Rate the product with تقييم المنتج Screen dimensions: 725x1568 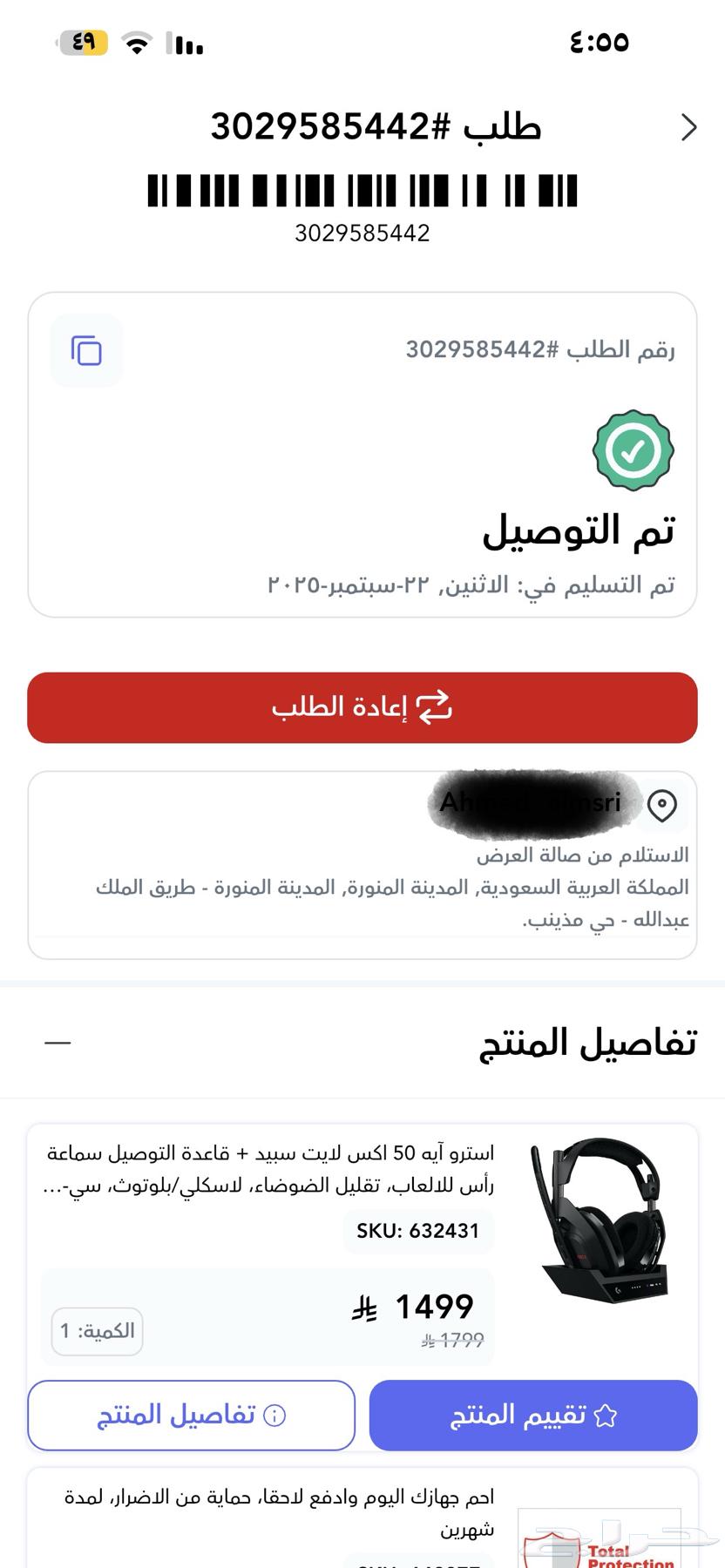coord(533,1416)
